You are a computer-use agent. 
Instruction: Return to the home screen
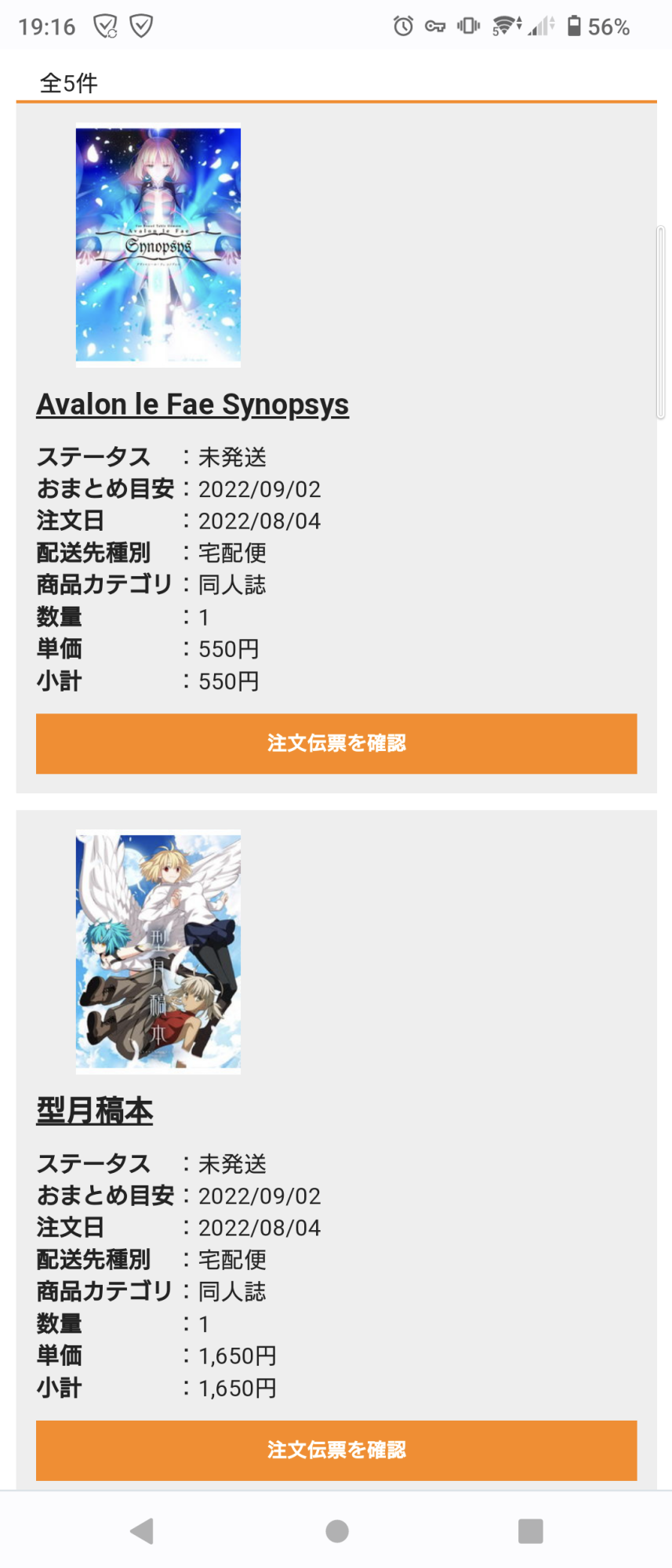click(336, 1530)
